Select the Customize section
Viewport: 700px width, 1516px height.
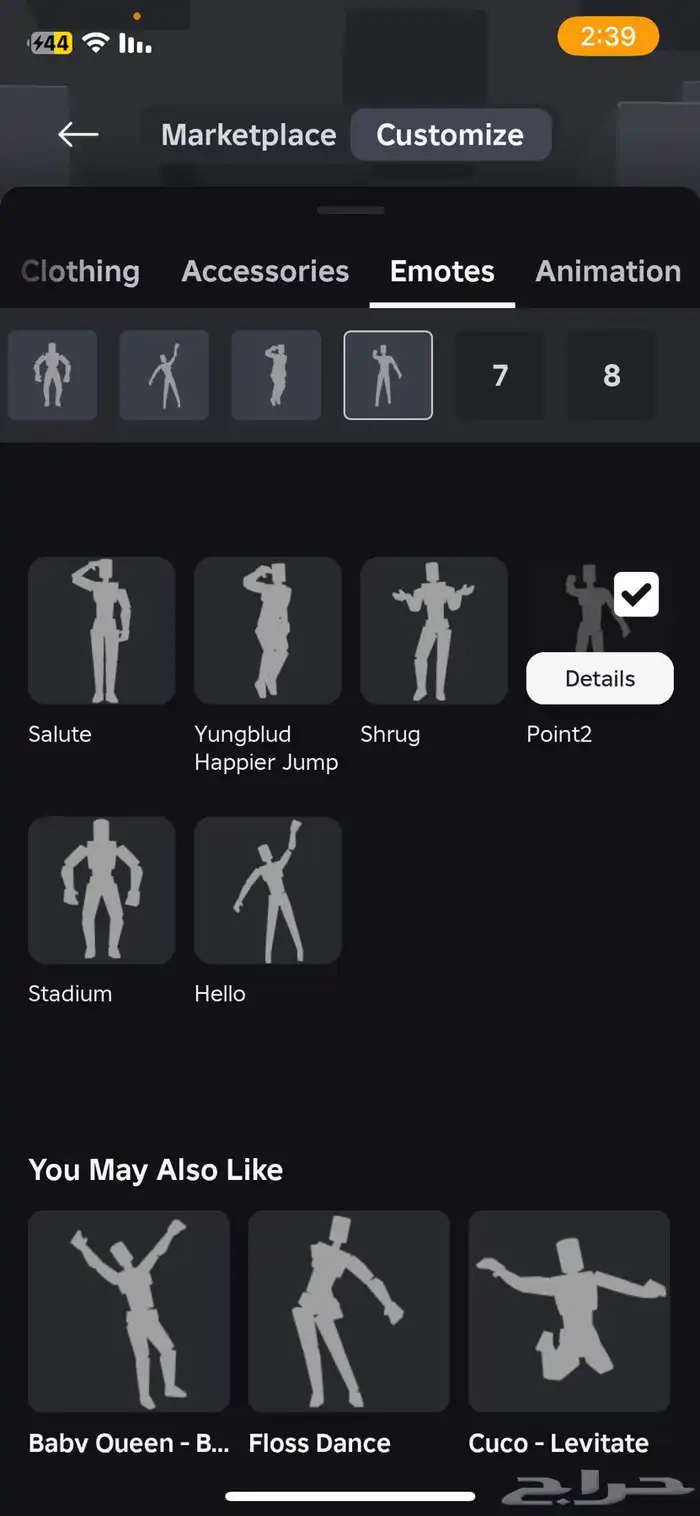450,135
